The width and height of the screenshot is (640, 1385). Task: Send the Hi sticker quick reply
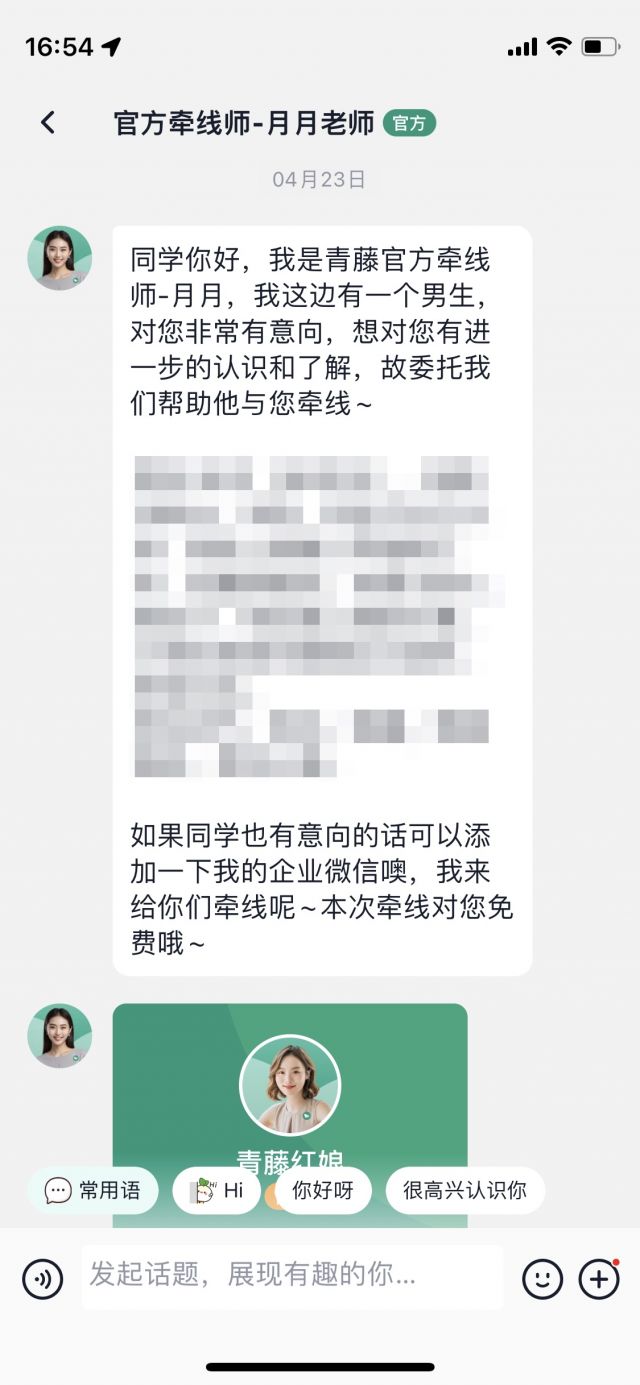point(217,1191)
